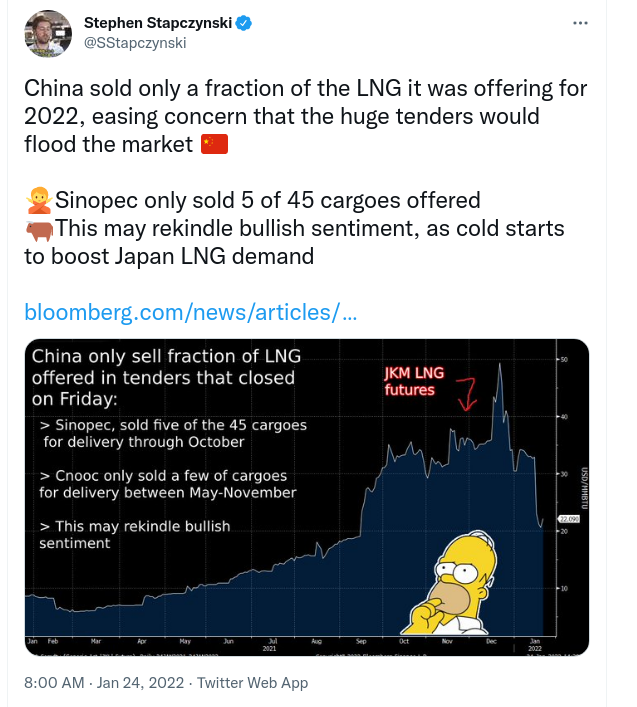Open the bloomberg.com news article link
The height and width of the screenshot is (707, 637).
[x=189, y=311]
